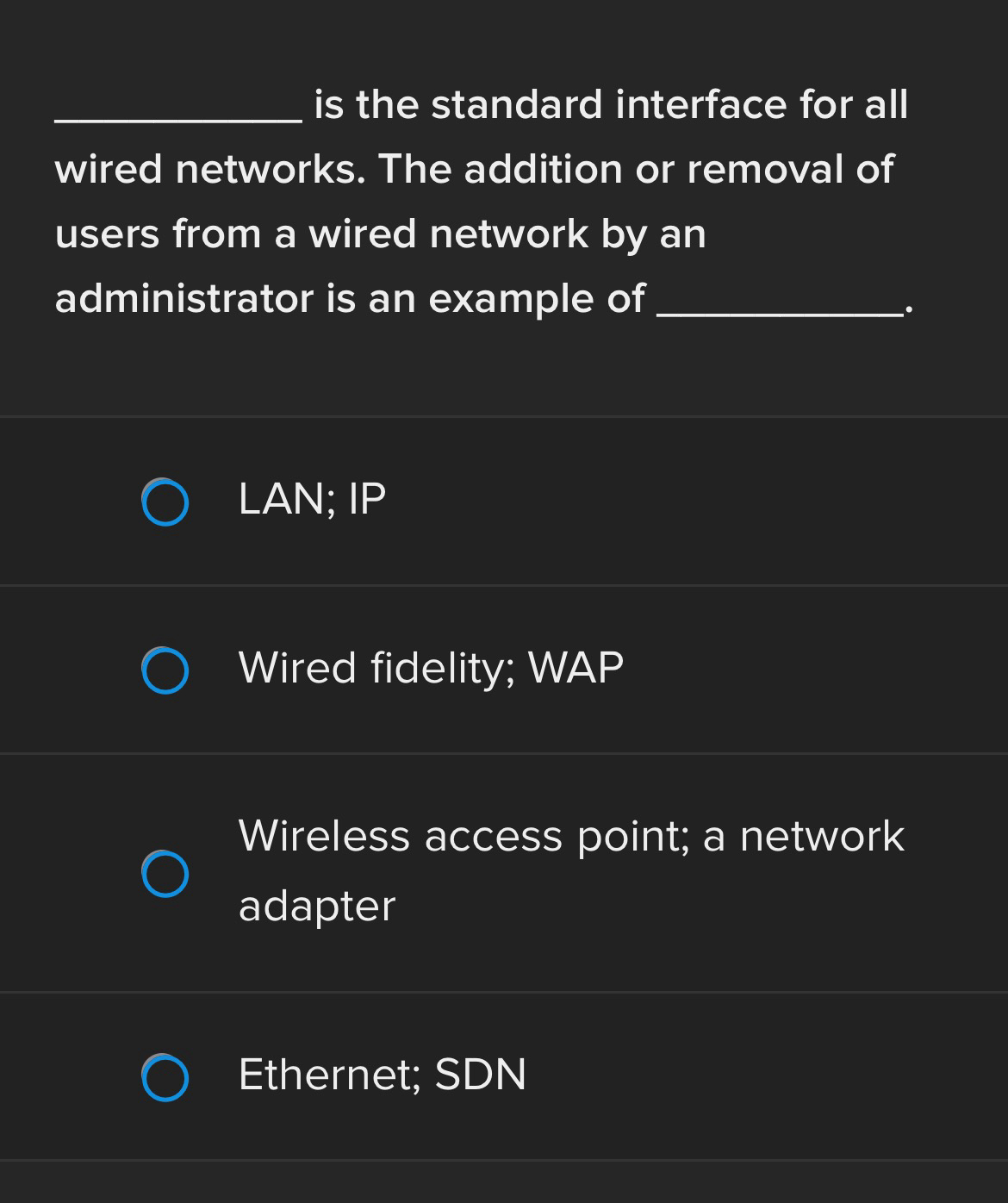
Task: Select the LAN; IP radio button
Action: pos(165,503)
